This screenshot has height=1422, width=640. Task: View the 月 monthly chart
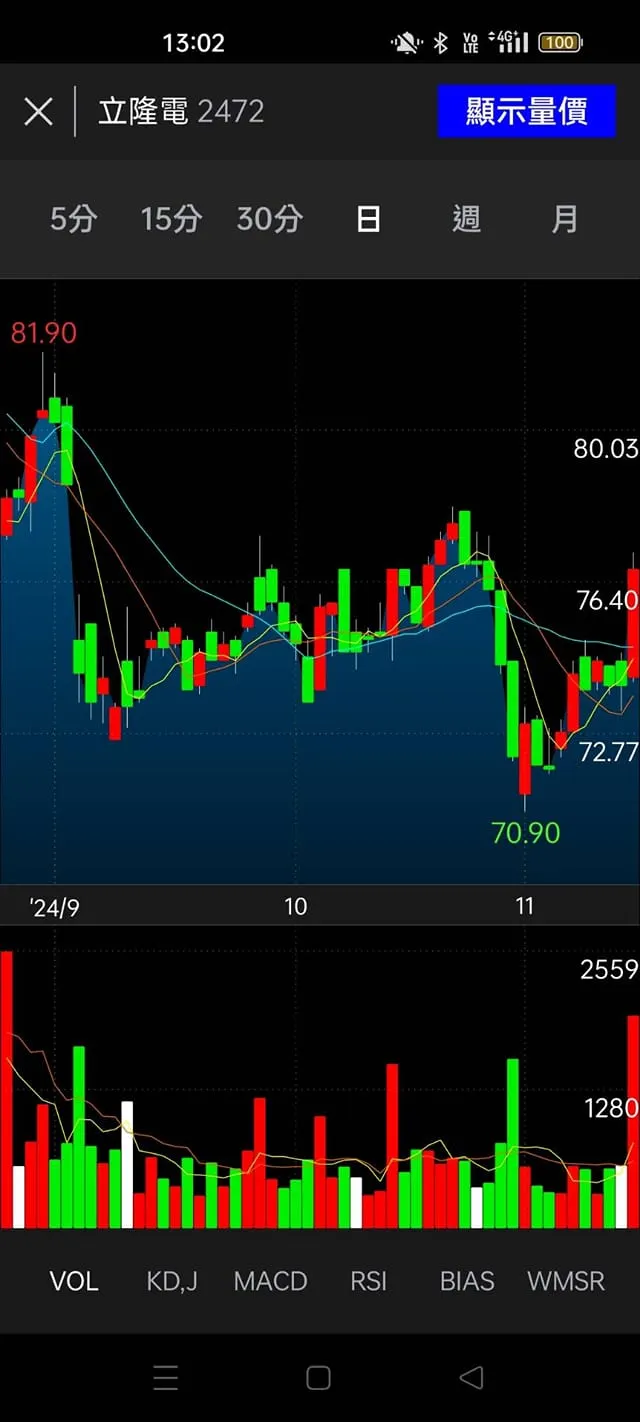(x=564, y=219)
